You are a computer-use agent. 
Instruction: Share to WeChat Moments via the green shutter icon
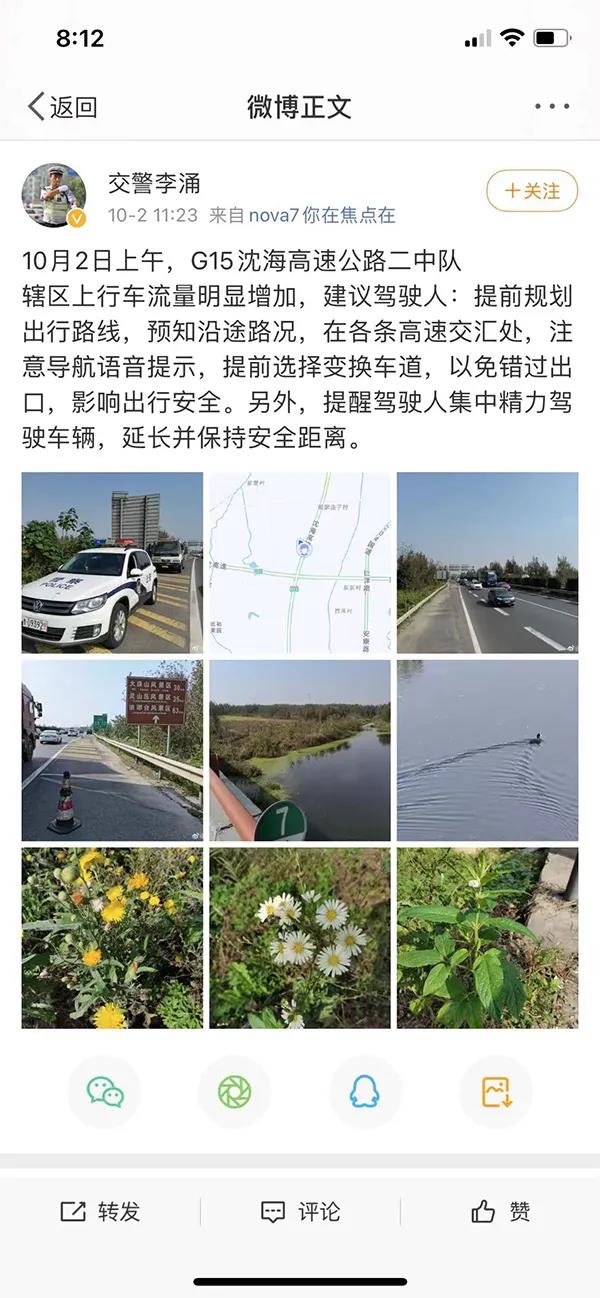point(234,1092)
